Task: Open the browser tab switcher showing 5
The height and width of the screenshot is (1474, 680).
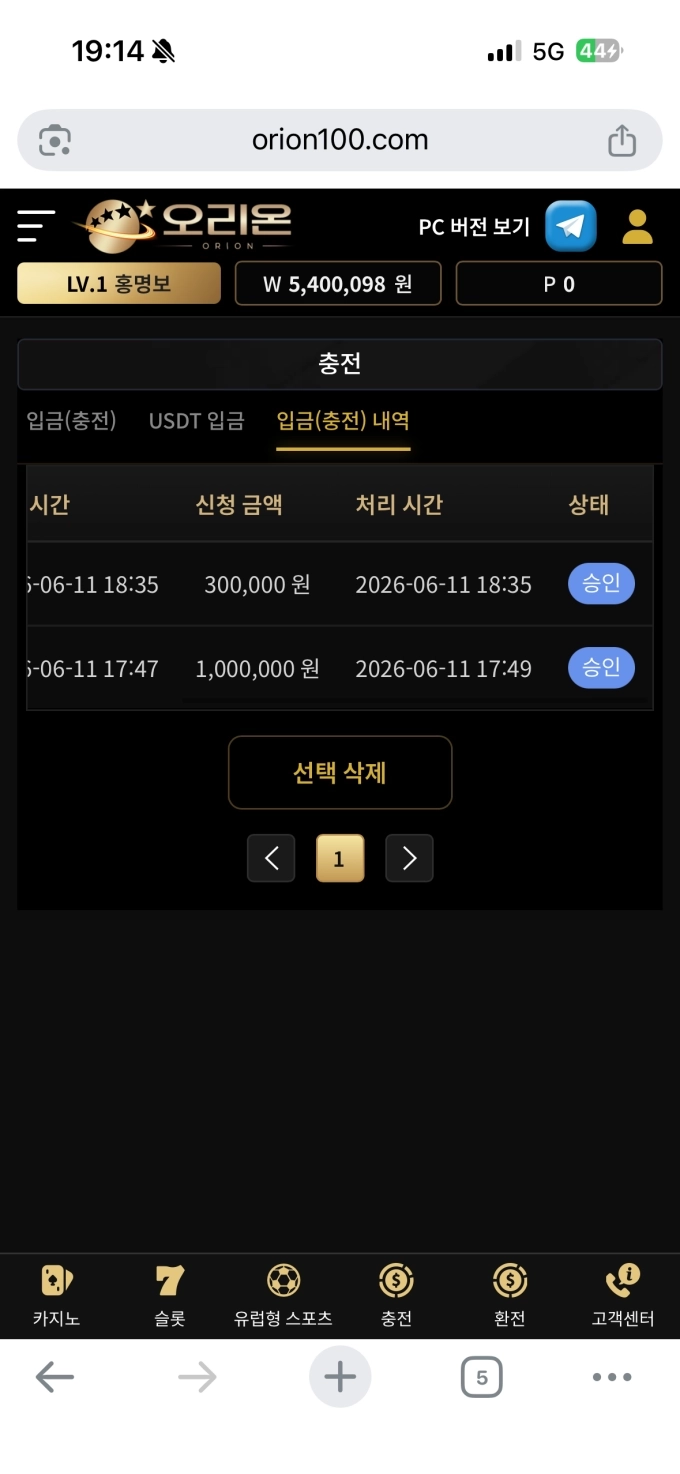Action: (x=481, y=1377)
